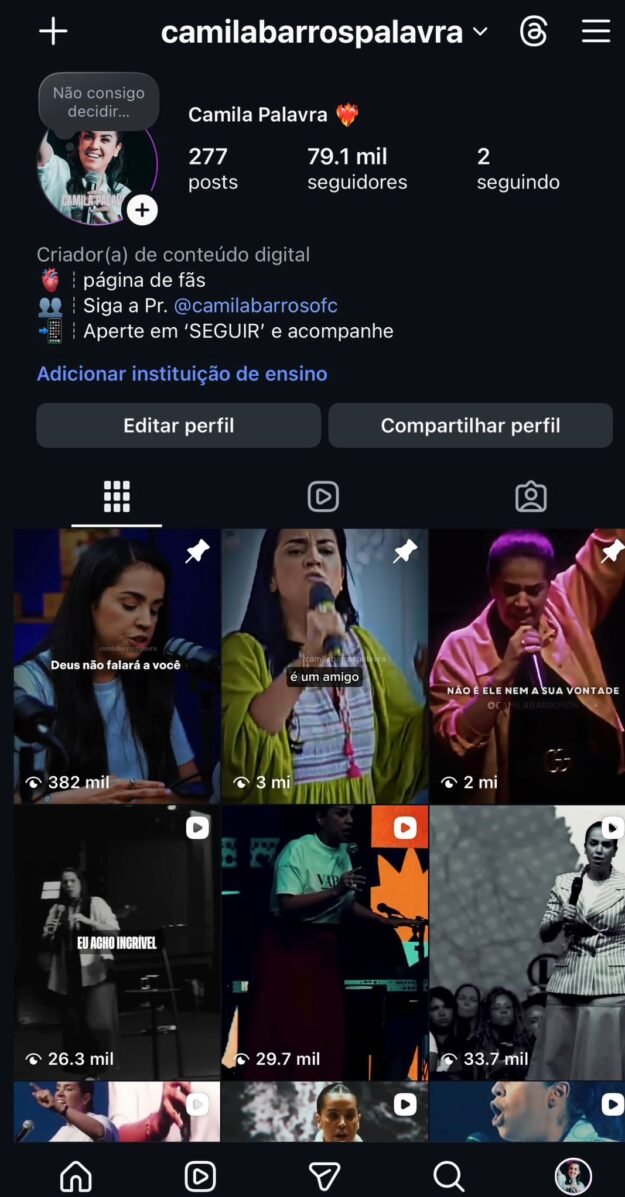This screenshot has height=1197, width=625.
Task: Tap the plus icon to create new content
Action: pos(53,32)
